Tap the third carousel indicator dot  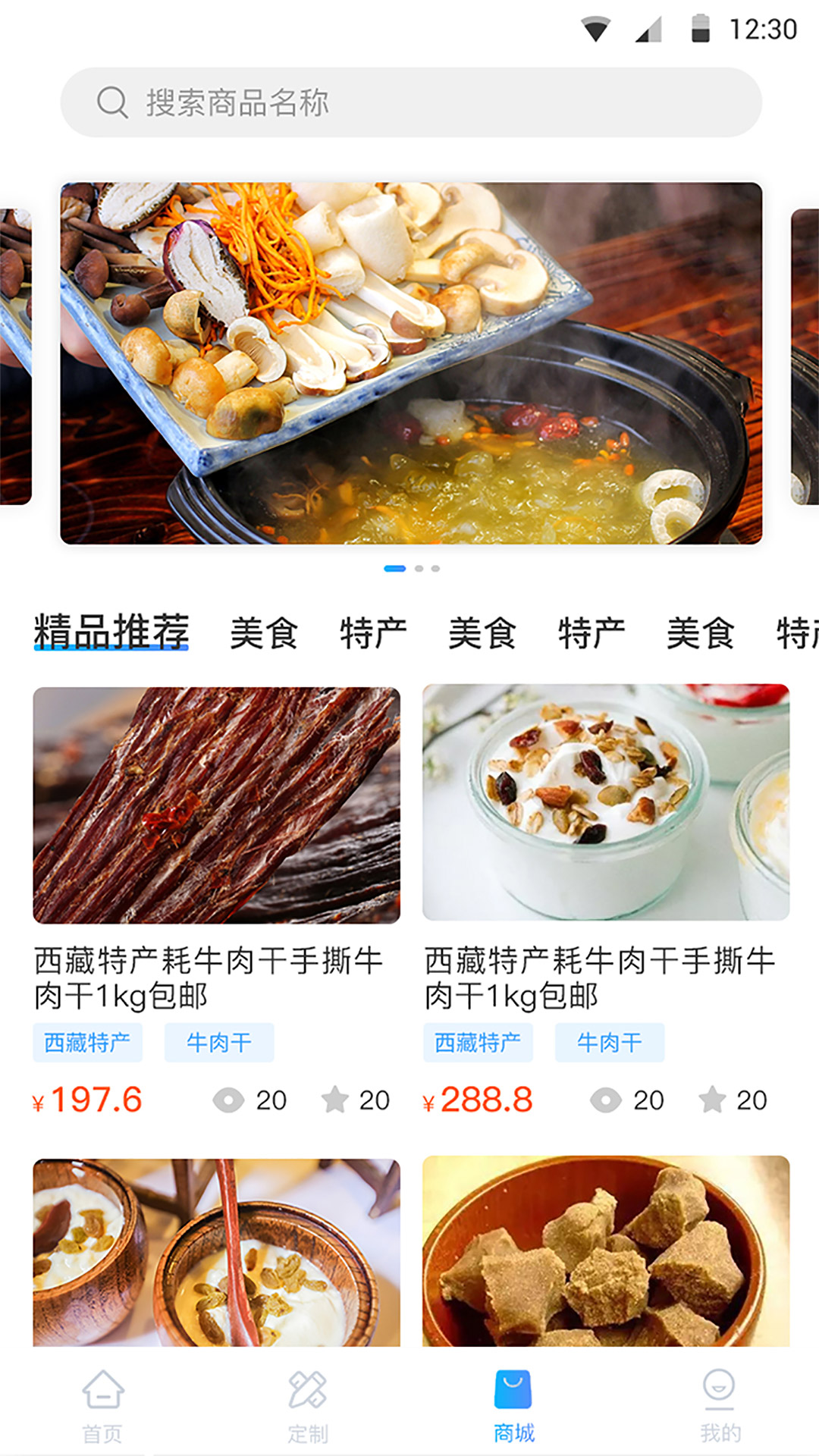point(435,566)
